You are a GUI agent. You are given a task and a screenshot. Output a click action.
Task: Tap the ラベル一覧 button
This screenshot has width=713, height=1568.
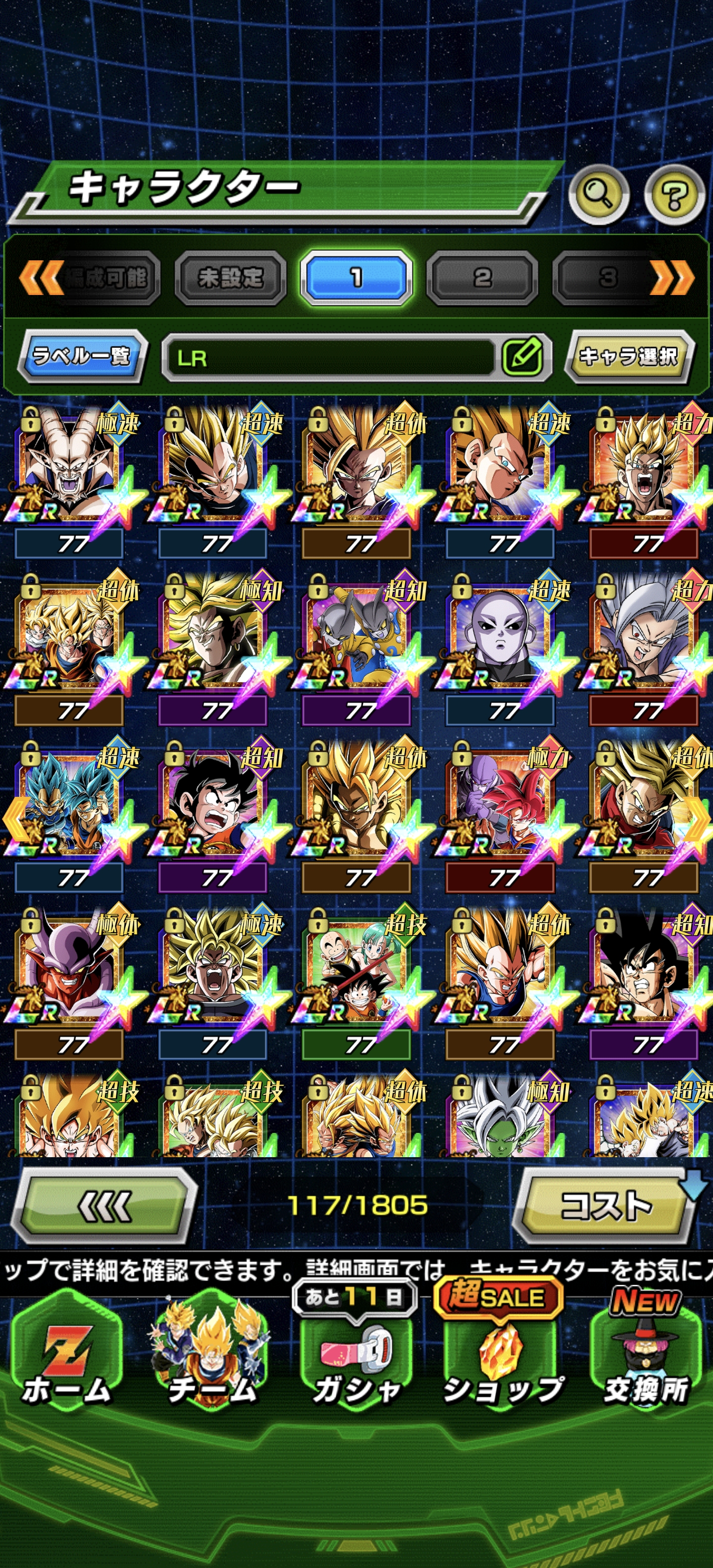pos(82,355)
